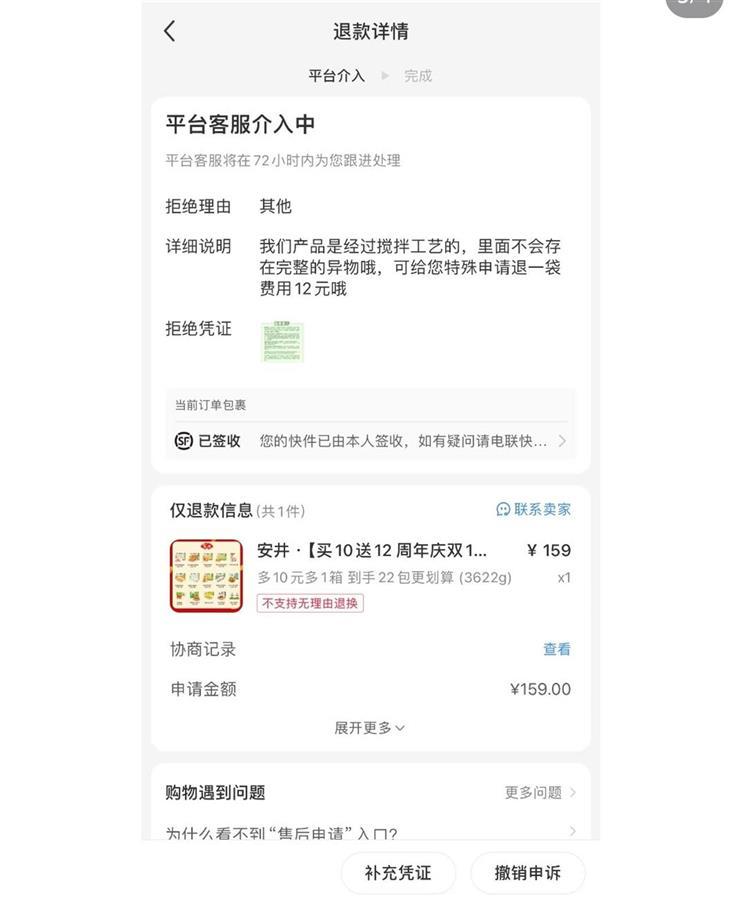Expand 展开更多 refund details

pos(369,728)
